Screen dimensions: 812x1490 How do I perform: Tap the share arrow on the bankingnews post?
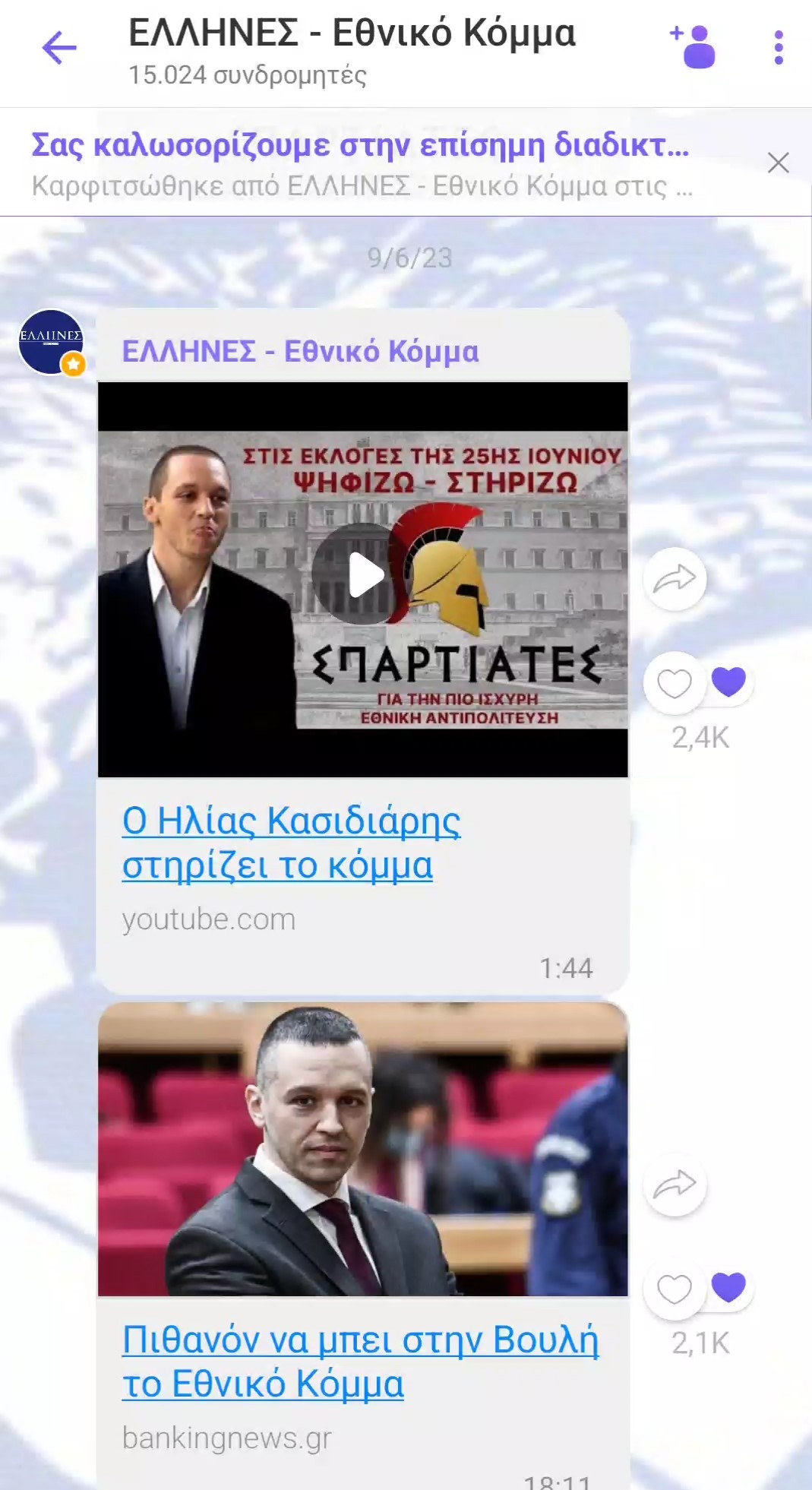(675, 1185)
